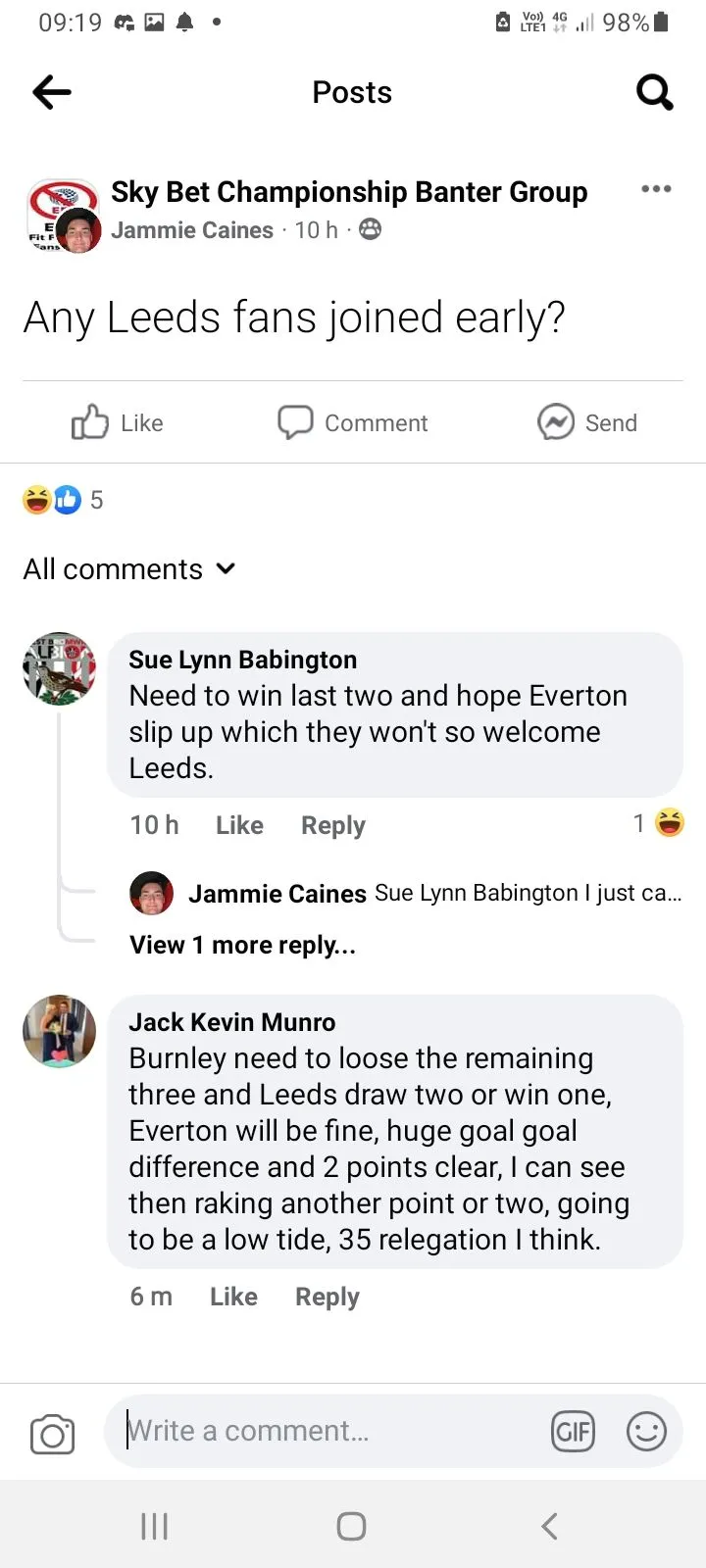Expand the All comments filter dropdown
Image resolution: width=706 pixels, height=1568 pixels.
coord(129,569)
